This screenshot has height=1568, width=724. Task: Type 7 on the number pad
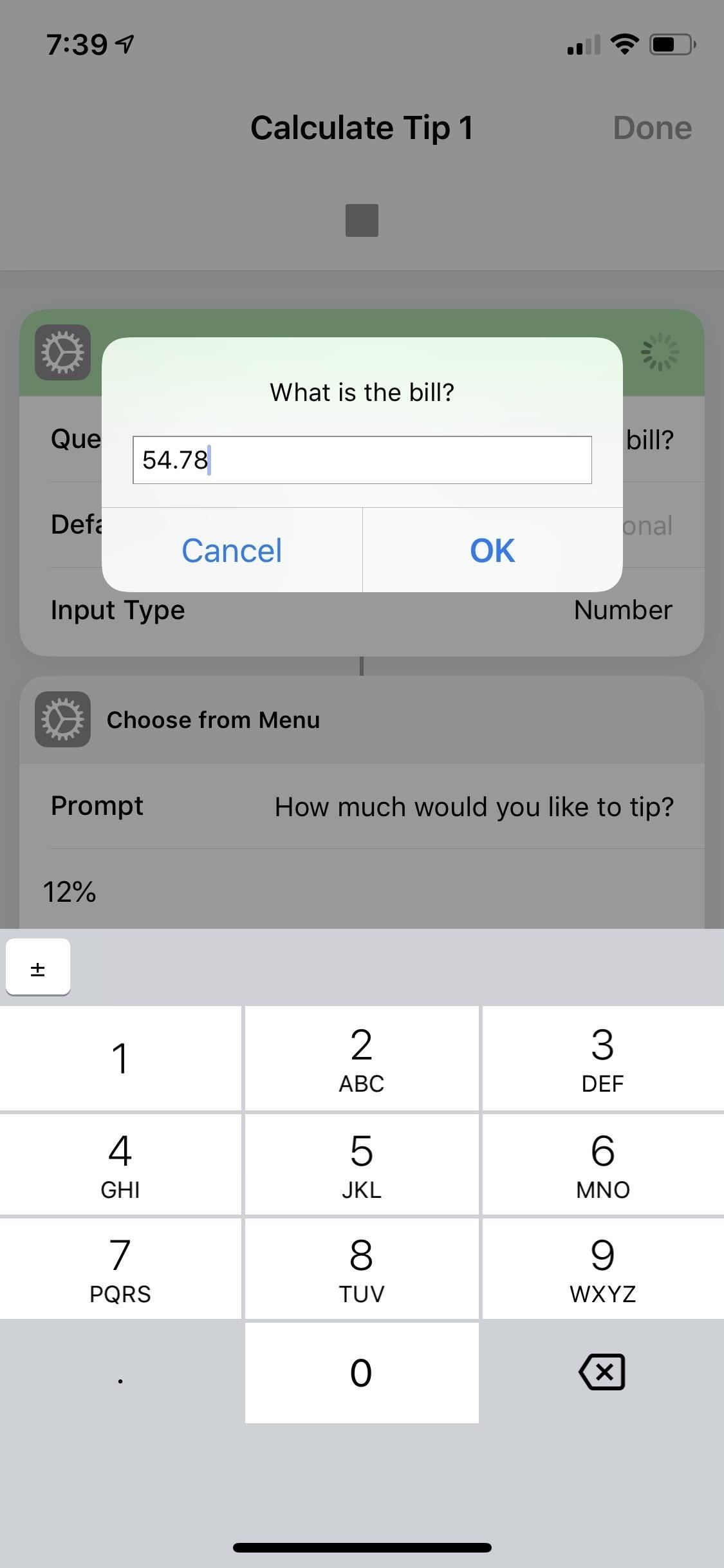pos(120,1268)
